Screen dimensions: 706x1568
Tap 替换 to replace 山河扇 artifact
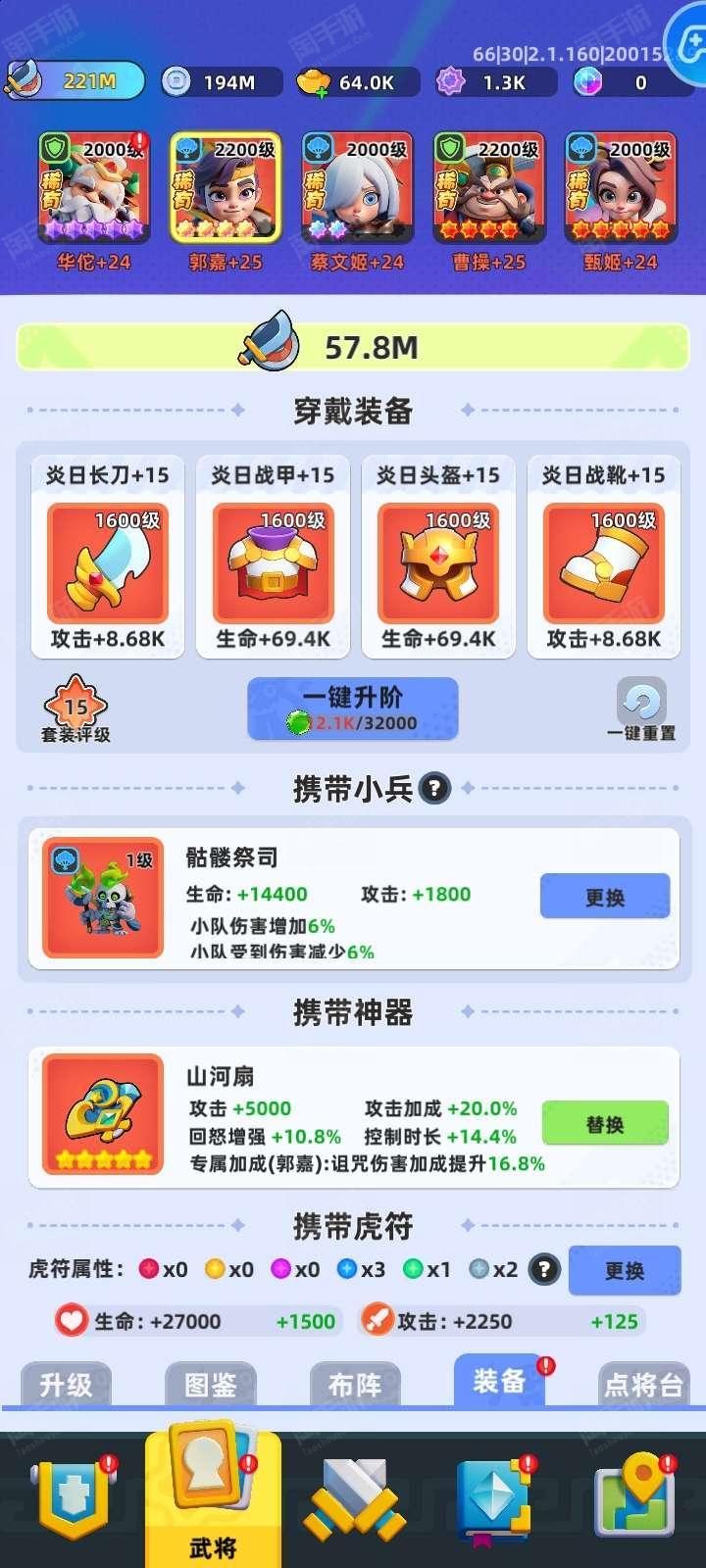point(604,1123)
